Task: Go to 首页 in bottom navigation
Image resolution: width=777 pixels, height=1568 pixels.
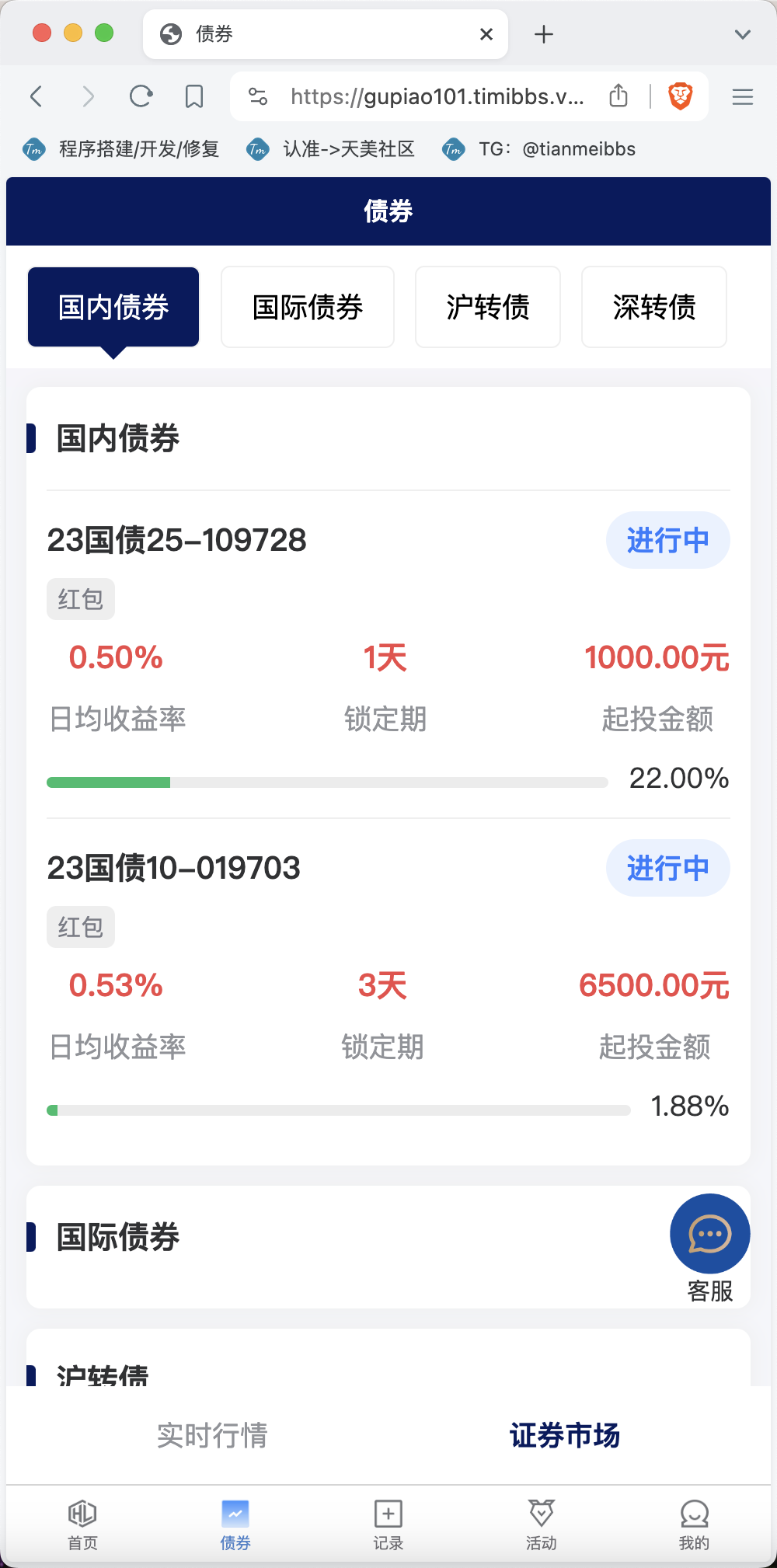Action: coord(82,1524)
